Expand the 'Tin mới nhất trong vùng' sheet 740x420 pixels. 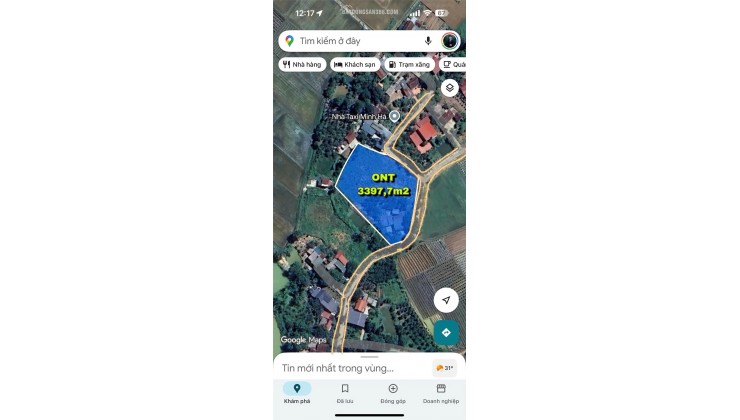tap(345, 368)
